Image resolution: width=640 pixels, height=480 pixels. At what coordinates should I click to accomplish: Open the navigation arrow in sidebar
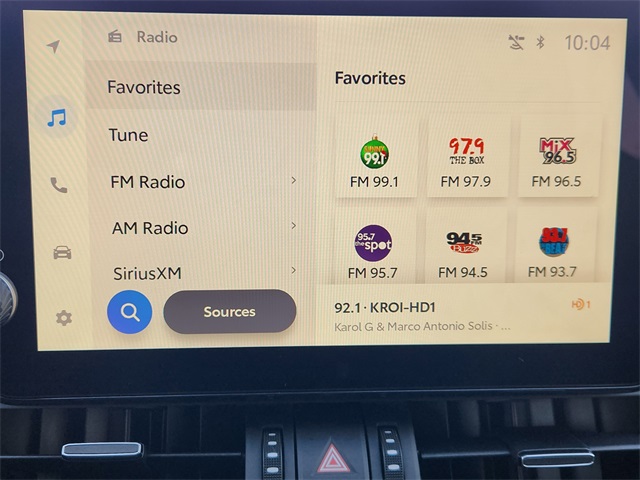(53, 47)
